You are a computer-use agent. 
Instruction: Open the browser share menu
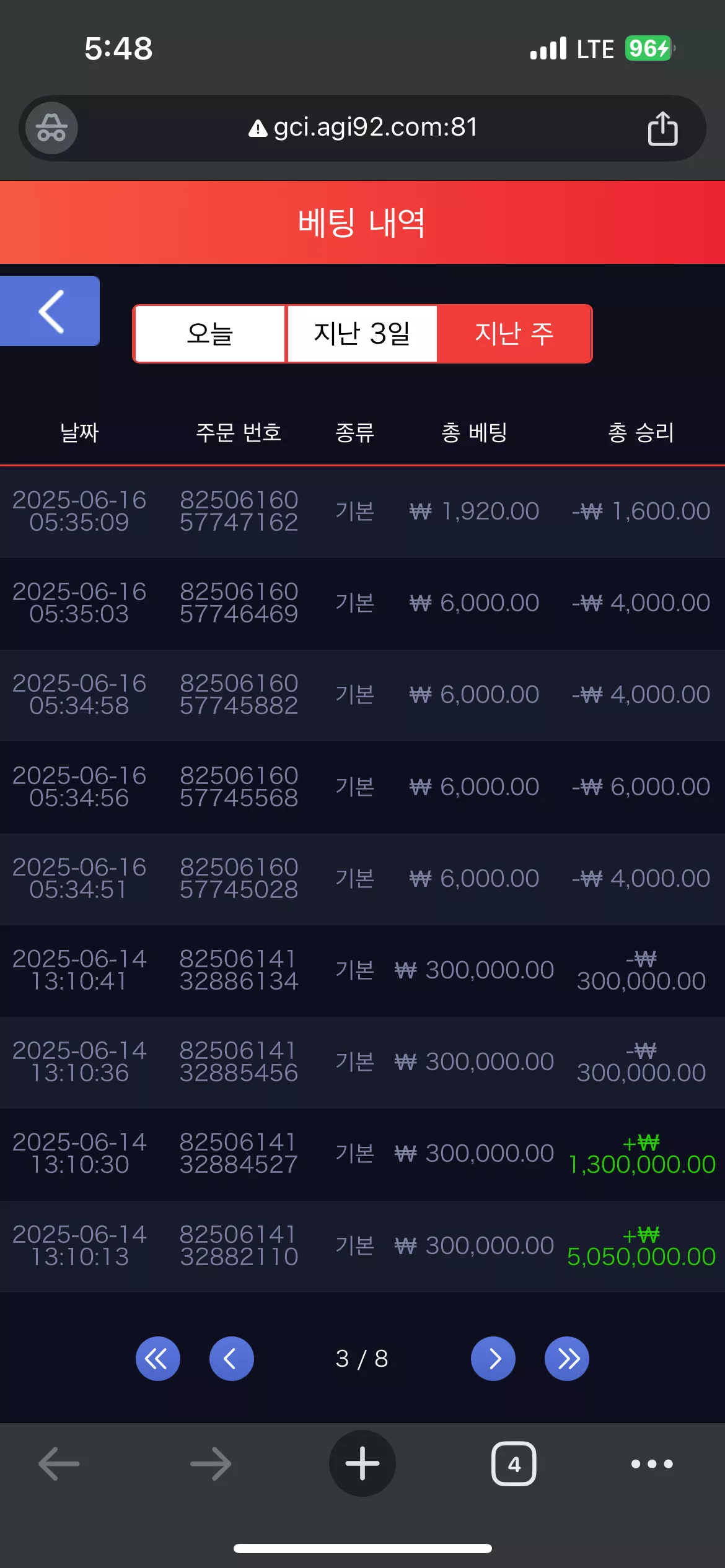662,128
